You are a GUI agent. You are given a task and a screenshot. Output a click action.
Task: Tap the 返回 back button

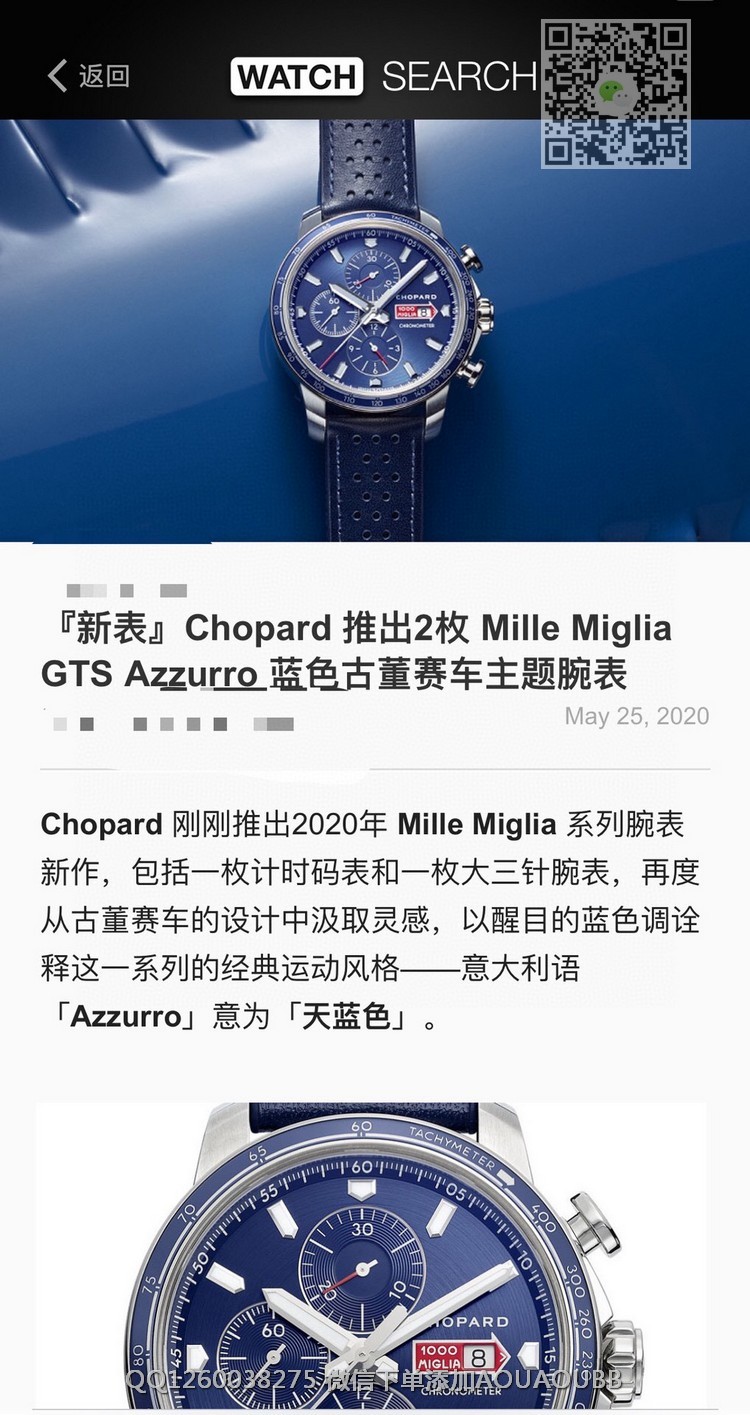(88, 76)
